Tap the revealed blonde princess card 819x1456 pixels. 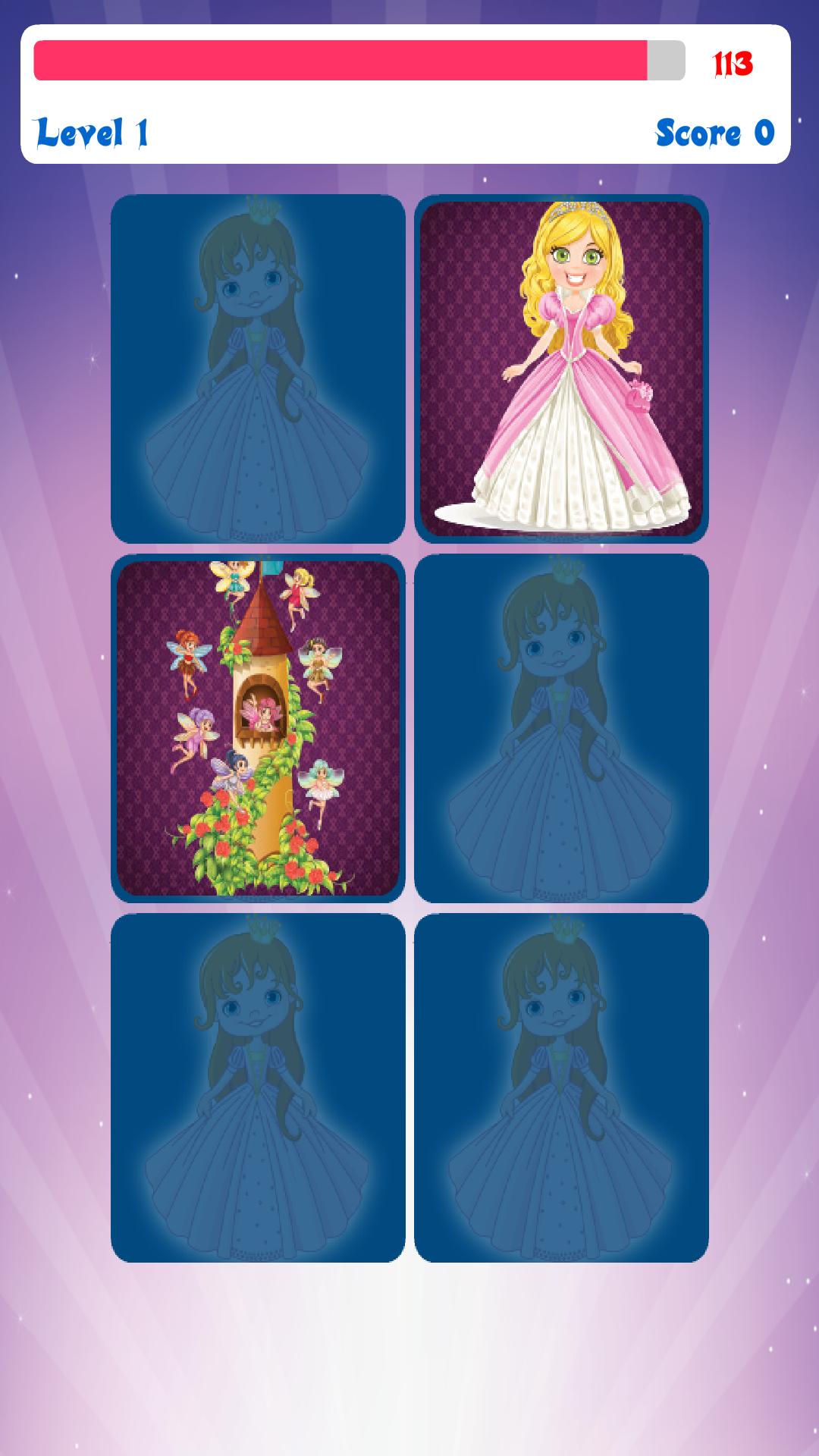561,369
